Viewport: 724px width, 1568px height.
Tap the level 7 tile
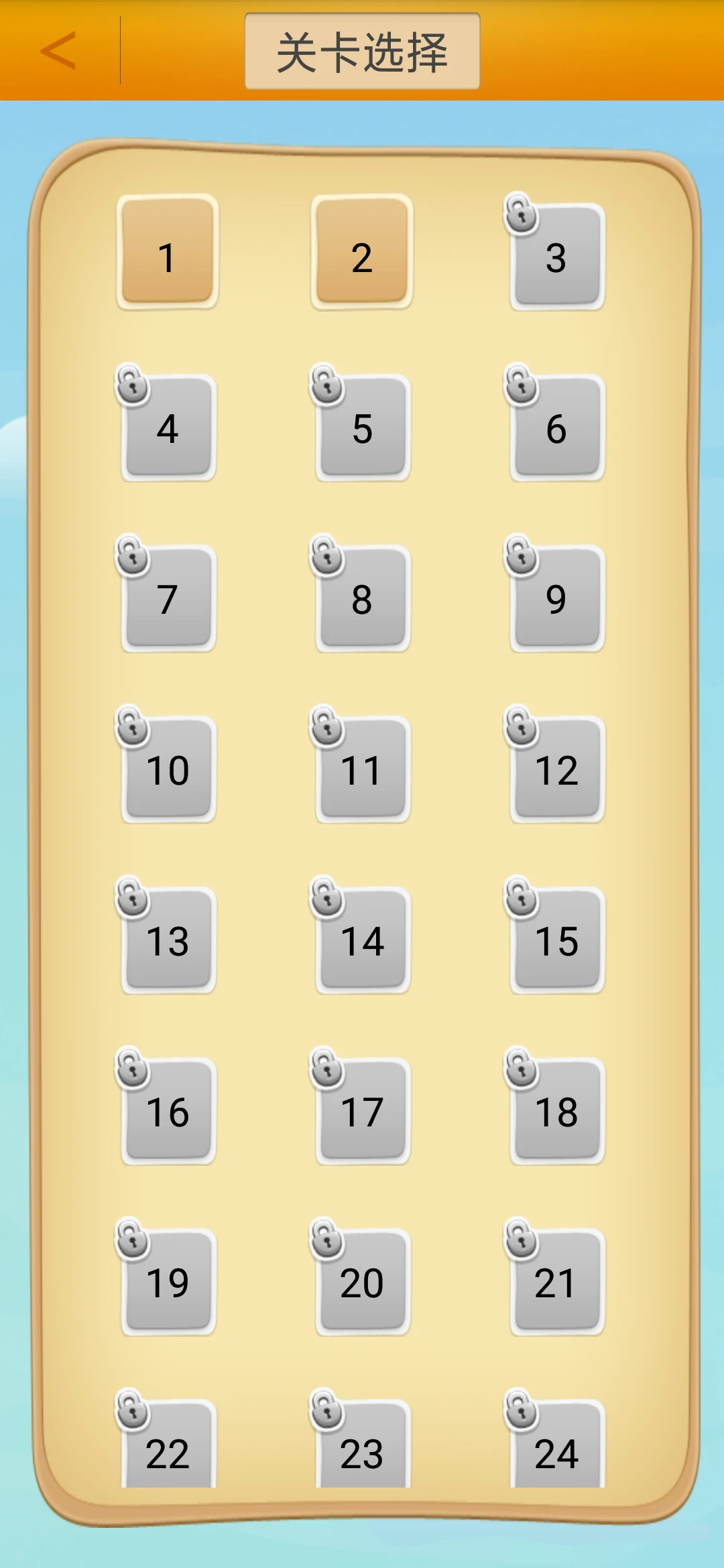pos(168,598)
